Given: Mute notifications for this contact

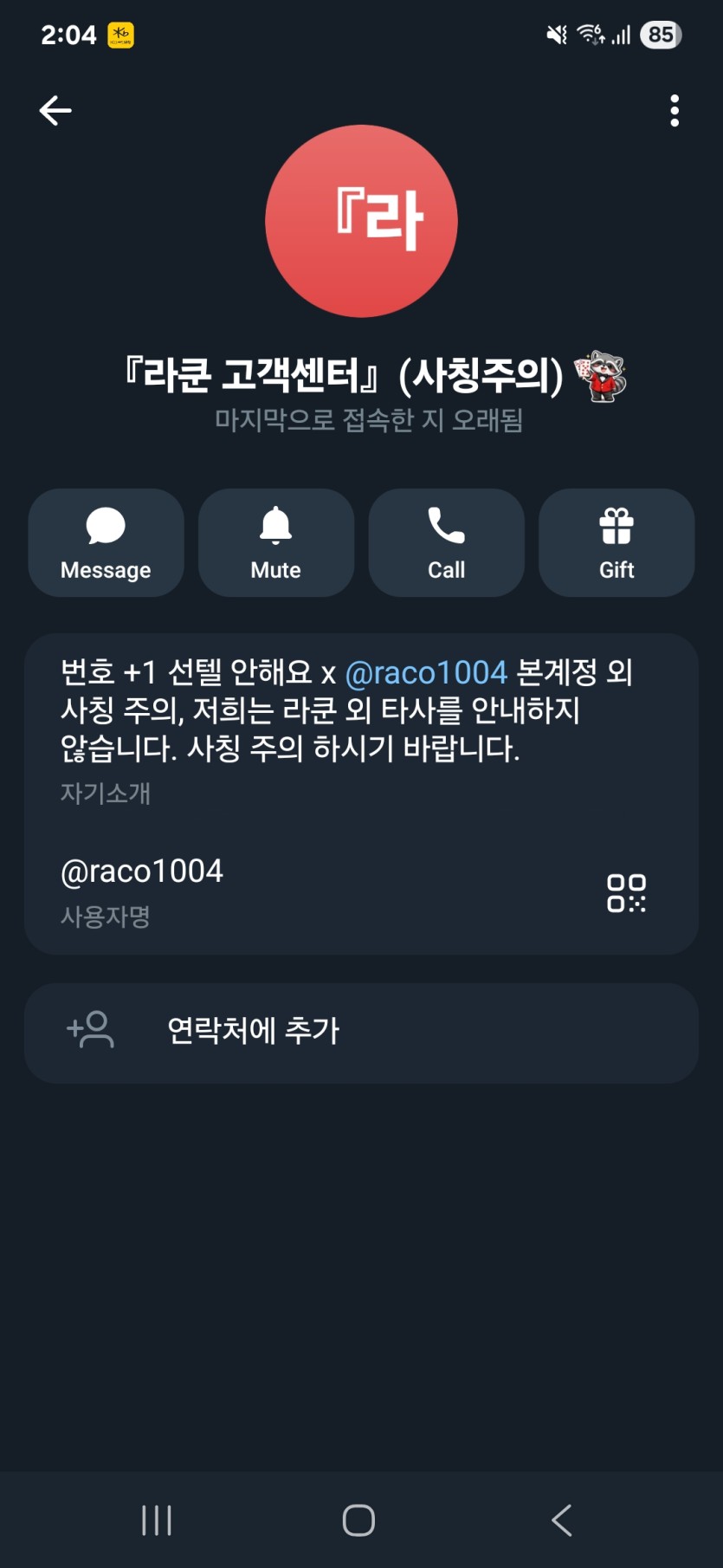Looking at the screenshot, I should tap(276, 542).
